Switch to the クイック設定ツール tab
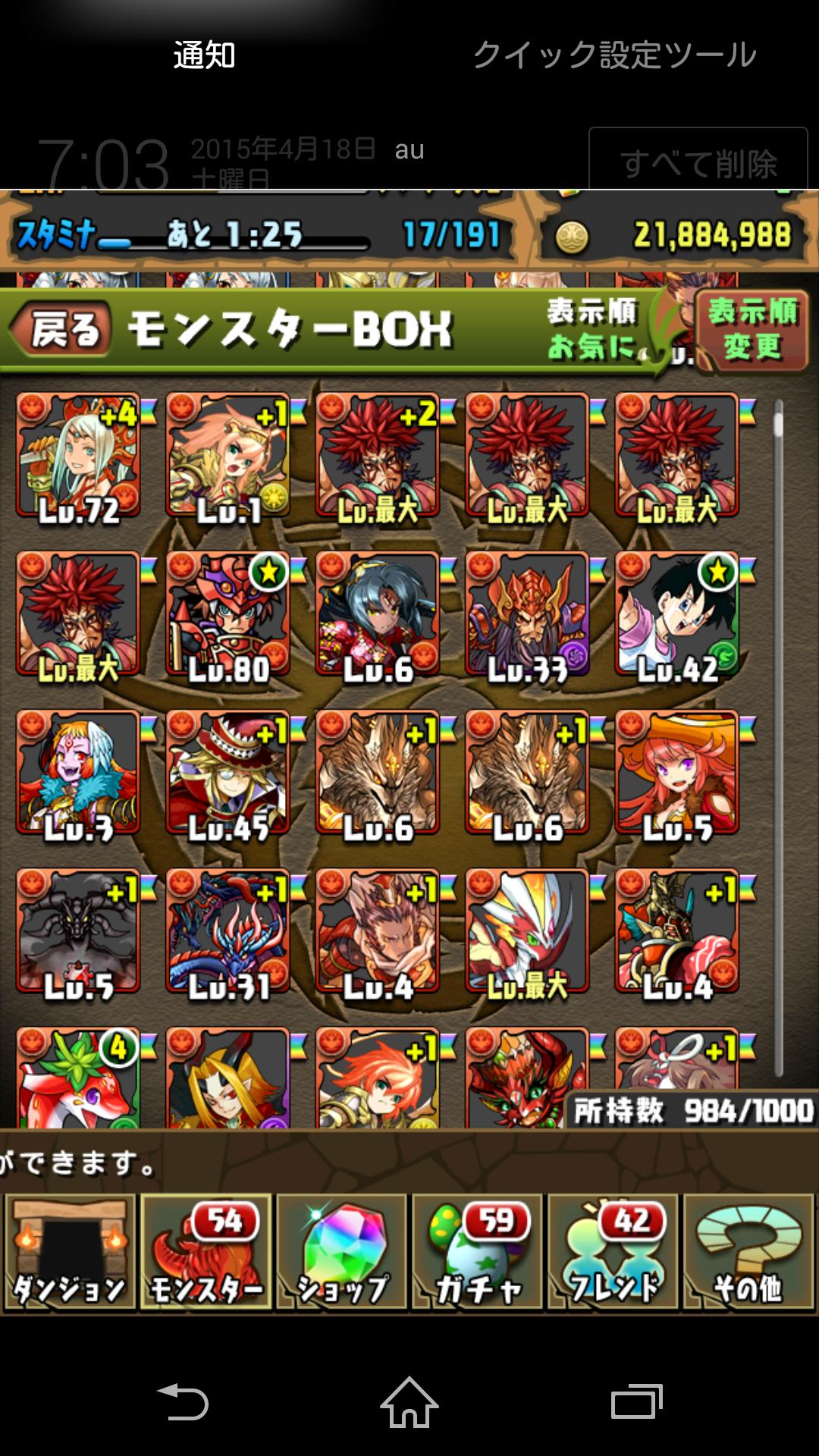The image size is (819, 1456). point(614,55)
